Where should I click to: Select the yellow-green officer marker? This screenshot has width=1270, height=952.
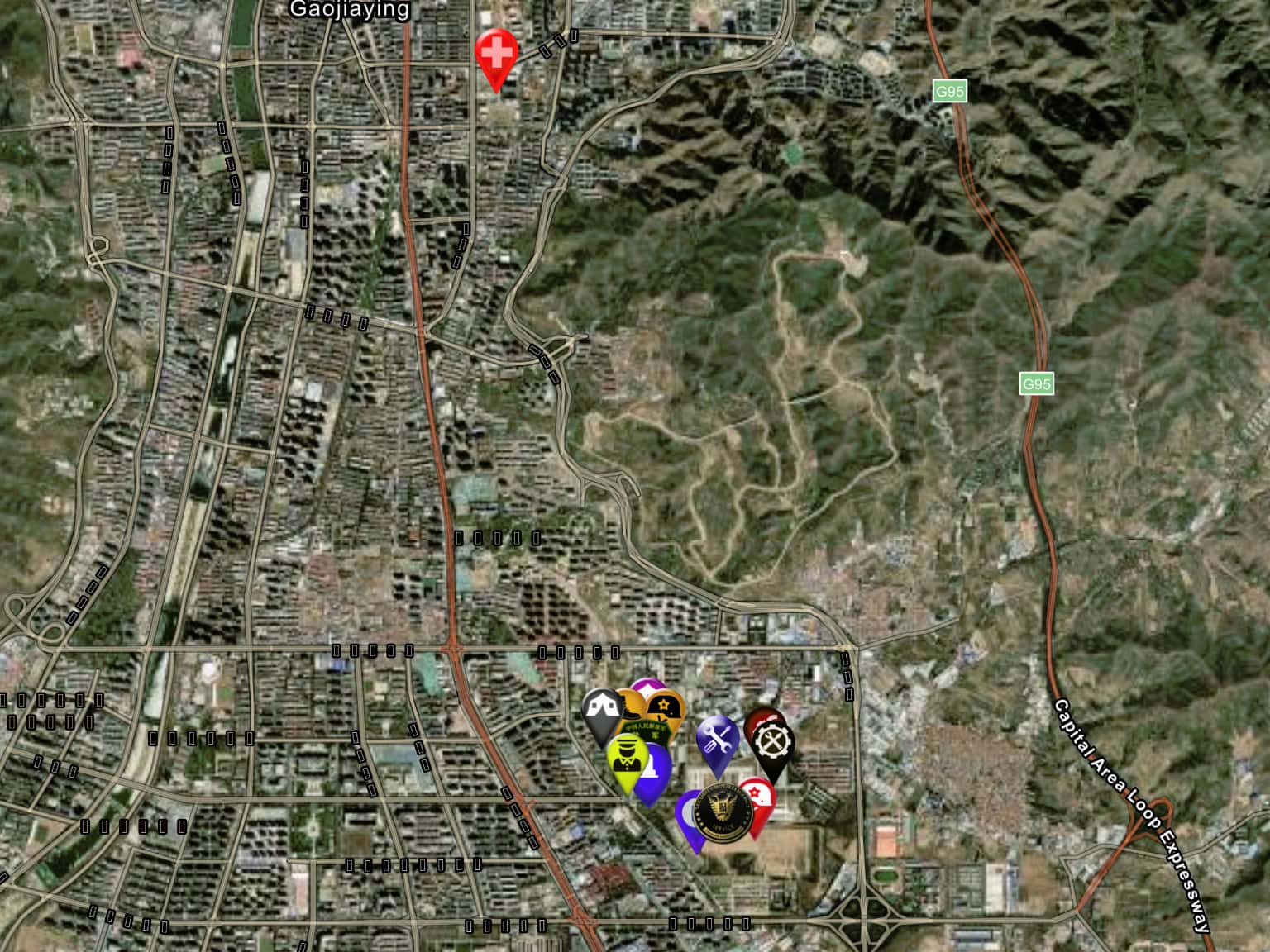click(626, 756)
